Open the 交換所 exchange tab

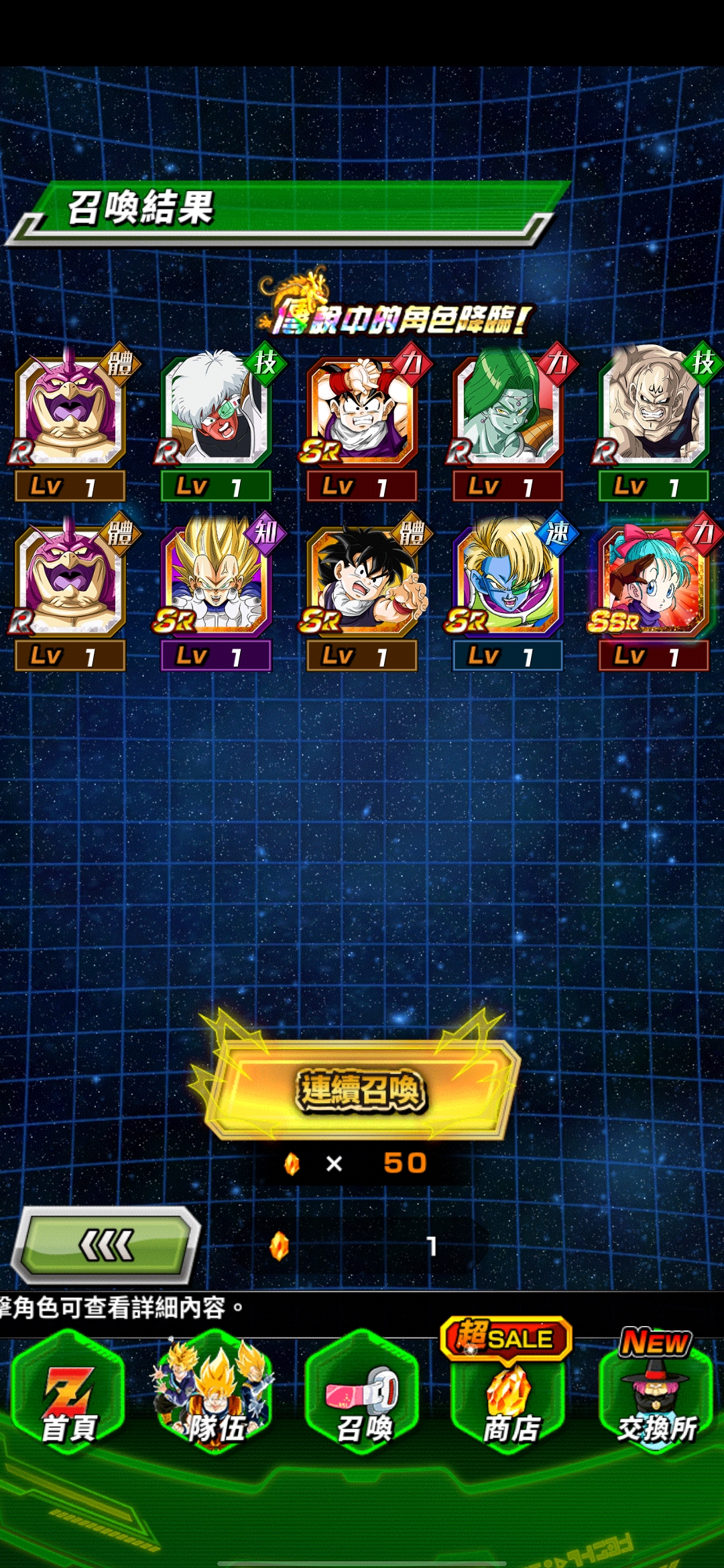click(x=656, y=1395)
